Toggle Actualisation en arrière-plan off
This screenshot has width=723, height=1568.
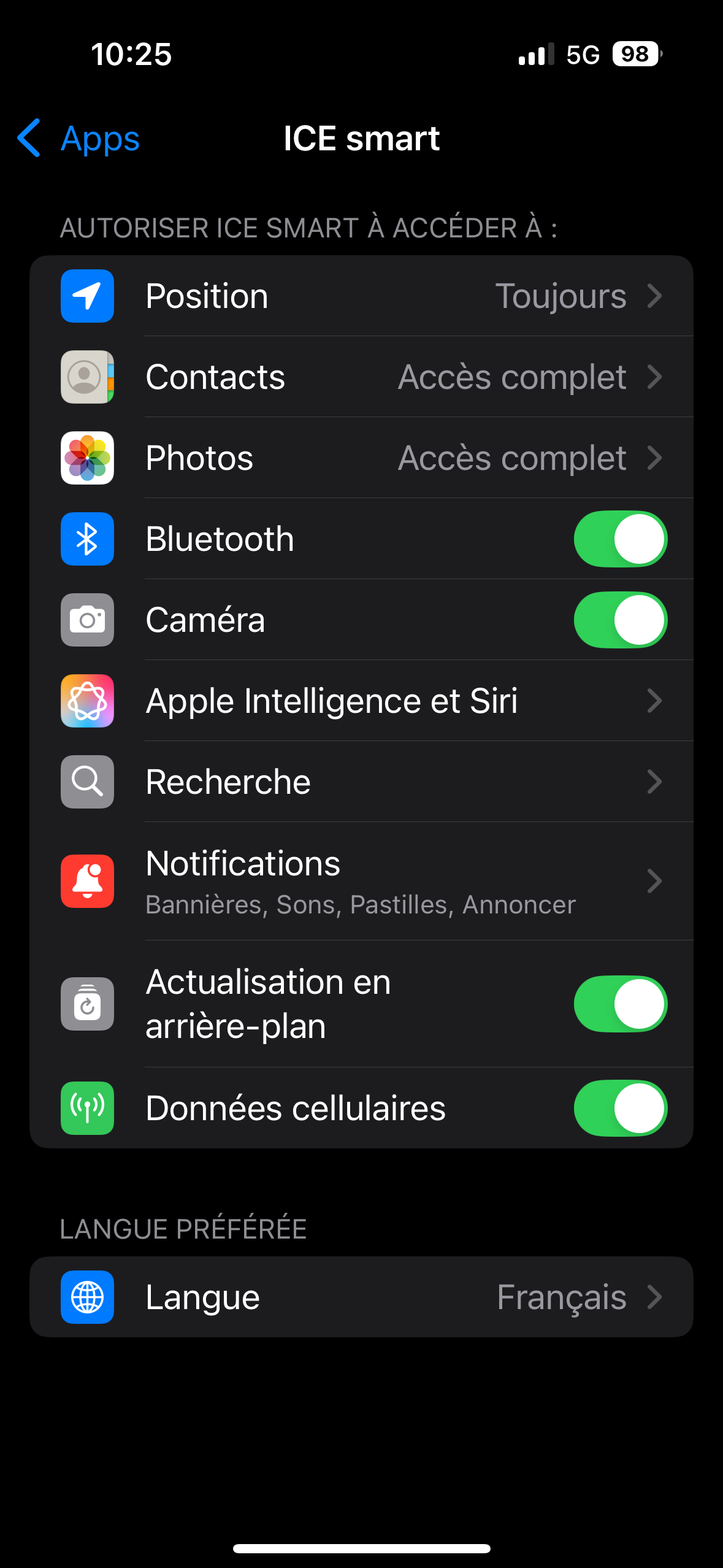point(620,1004)
